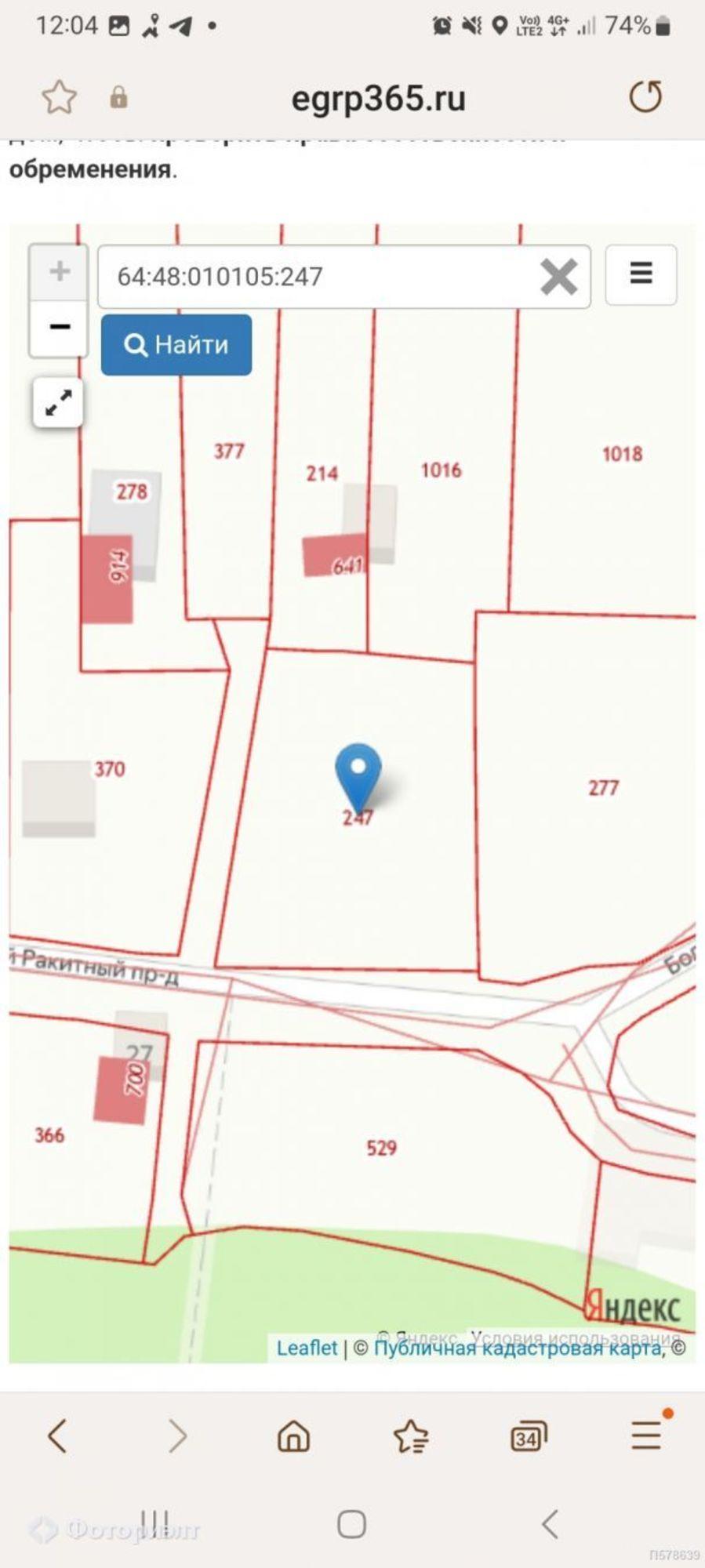
Task: Open the browser bookmarks list
Action: [x=410, y=1436]
